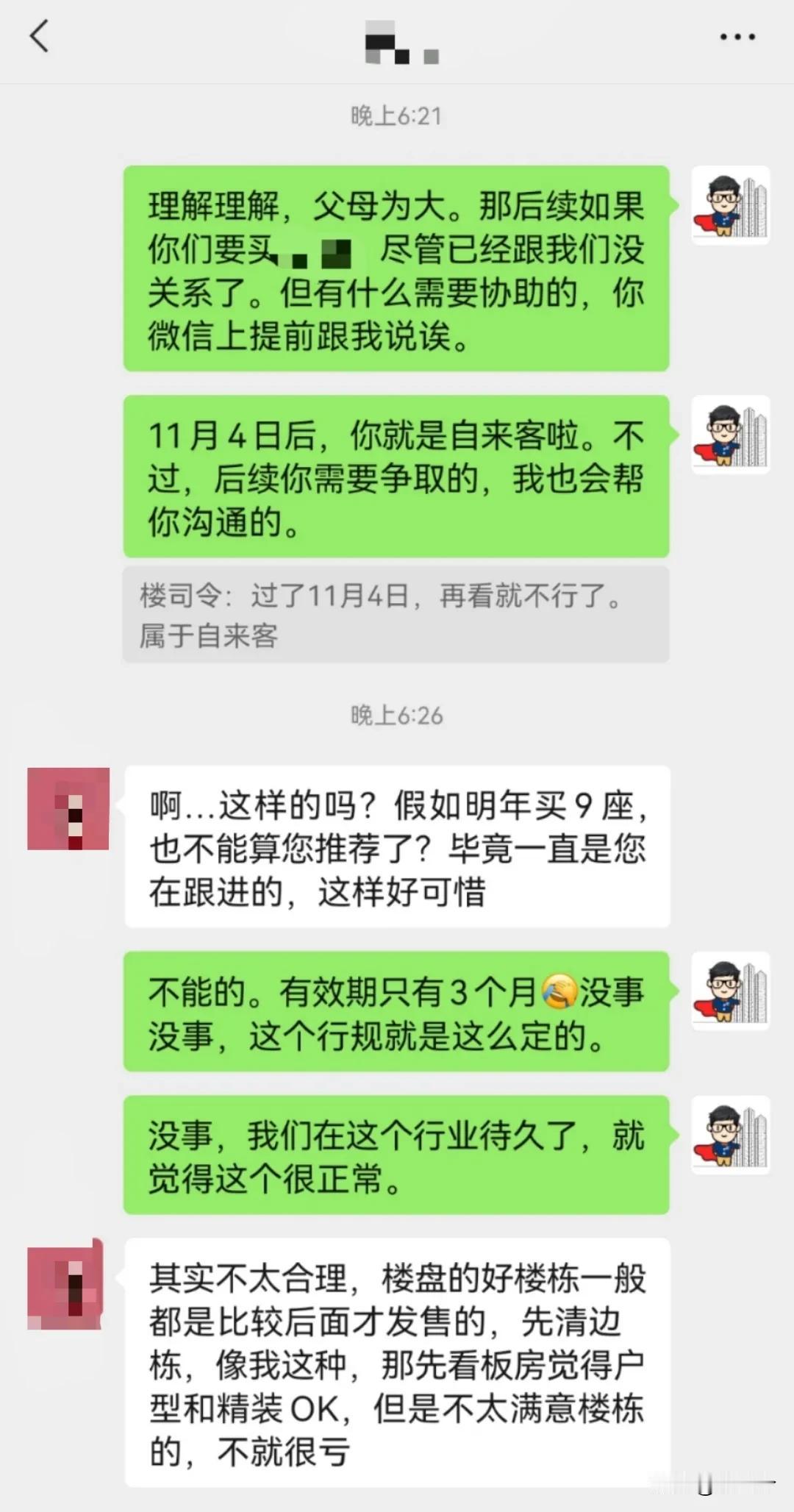The height and width of the screenshot is (1512, 794).
Task: Select the quoted 楼司令 reply message
Action: coord(397,616)
